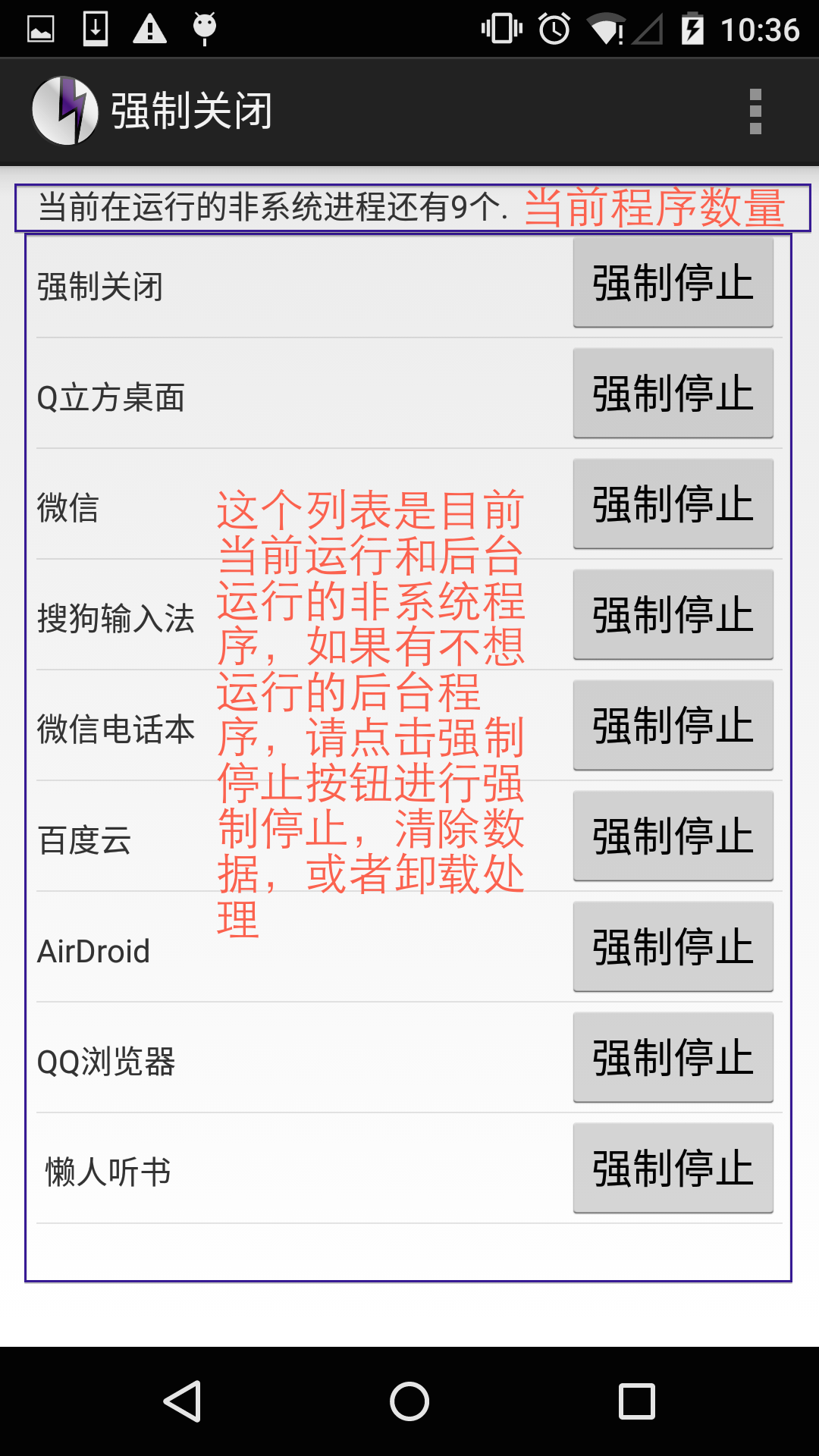The height and width of the screenshot is (1456, 819).
Task: Force stop Q立方桌面
Action: (x=673, y=394)
